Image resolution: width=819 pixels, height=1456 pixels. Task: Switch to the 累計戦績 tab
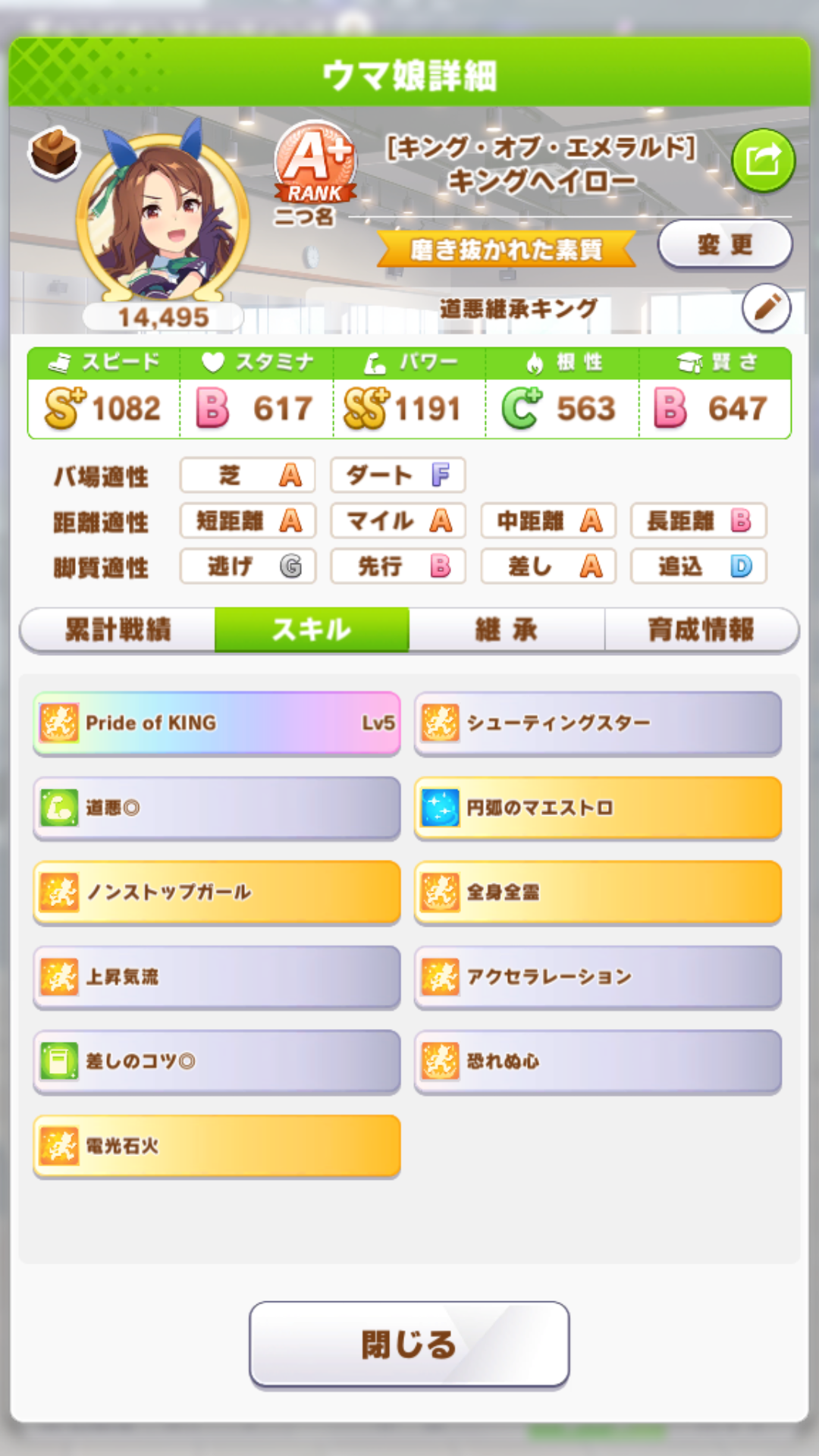pyautogui.click(x=118, y=629)
